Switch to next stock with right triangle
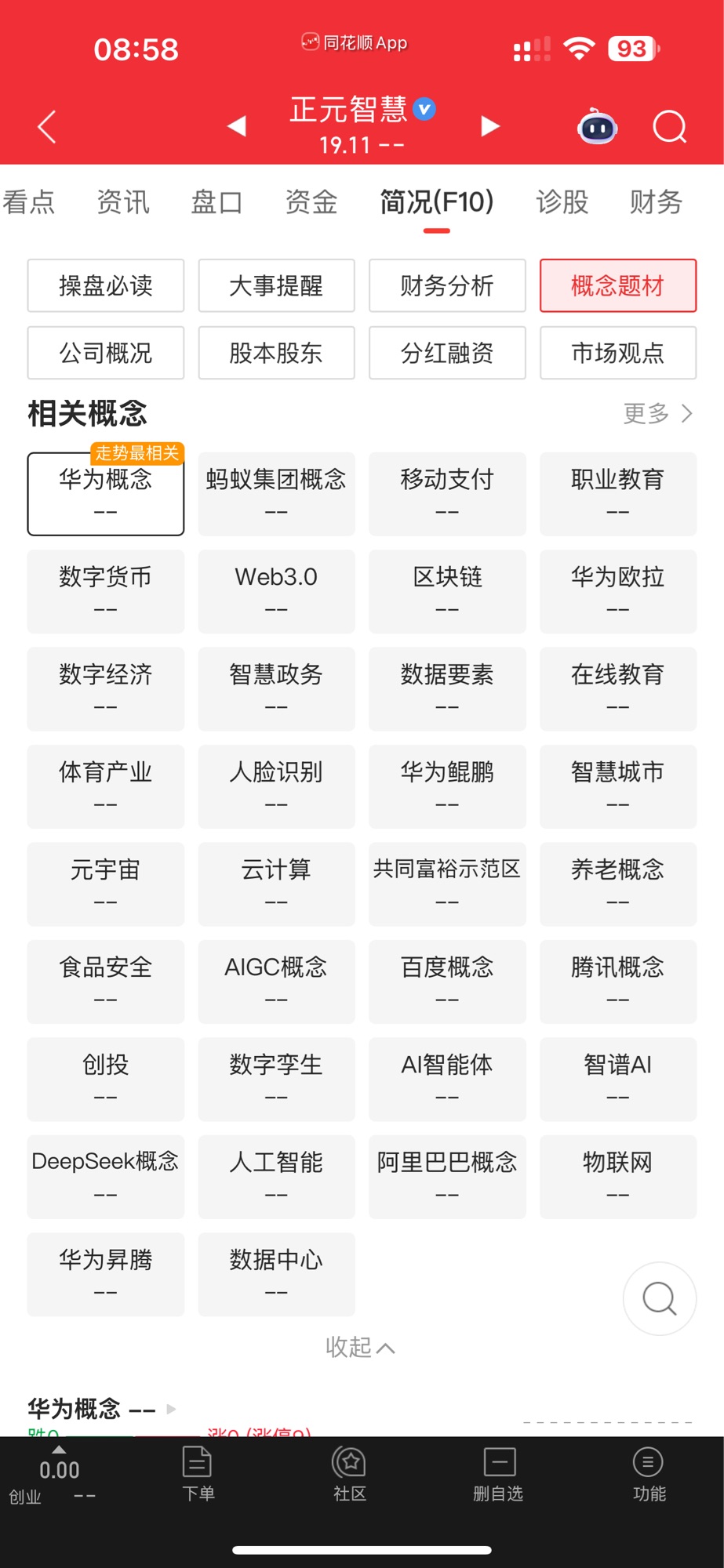The width and height of the screenshot is (724, 1568). point(490,125)
